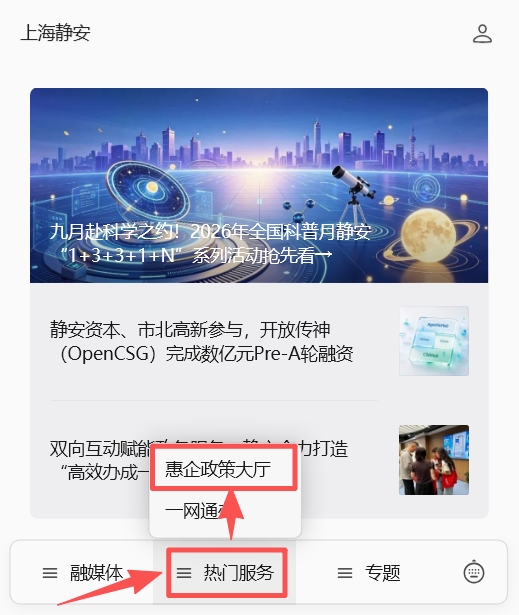Open the 双向互动赋能 article
519x615 pixels.
259,460
